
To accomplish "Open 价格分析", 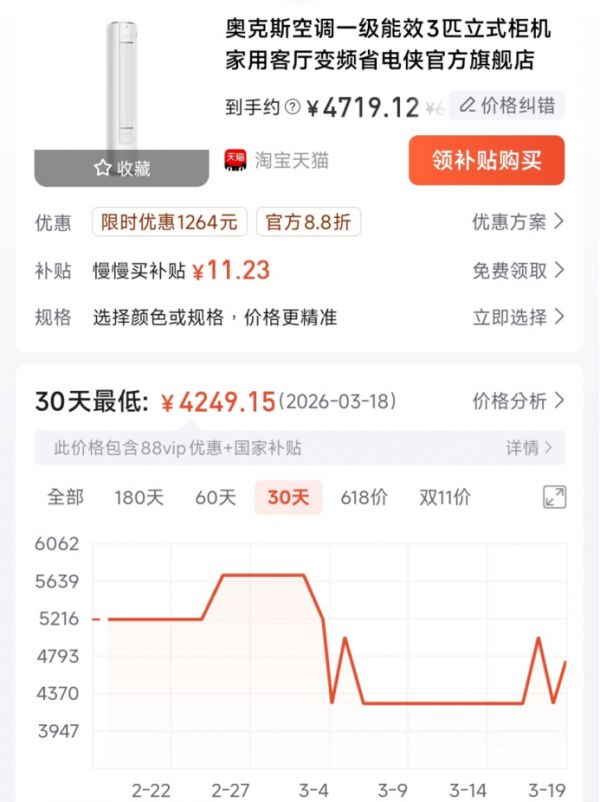I will coord(518,401).
